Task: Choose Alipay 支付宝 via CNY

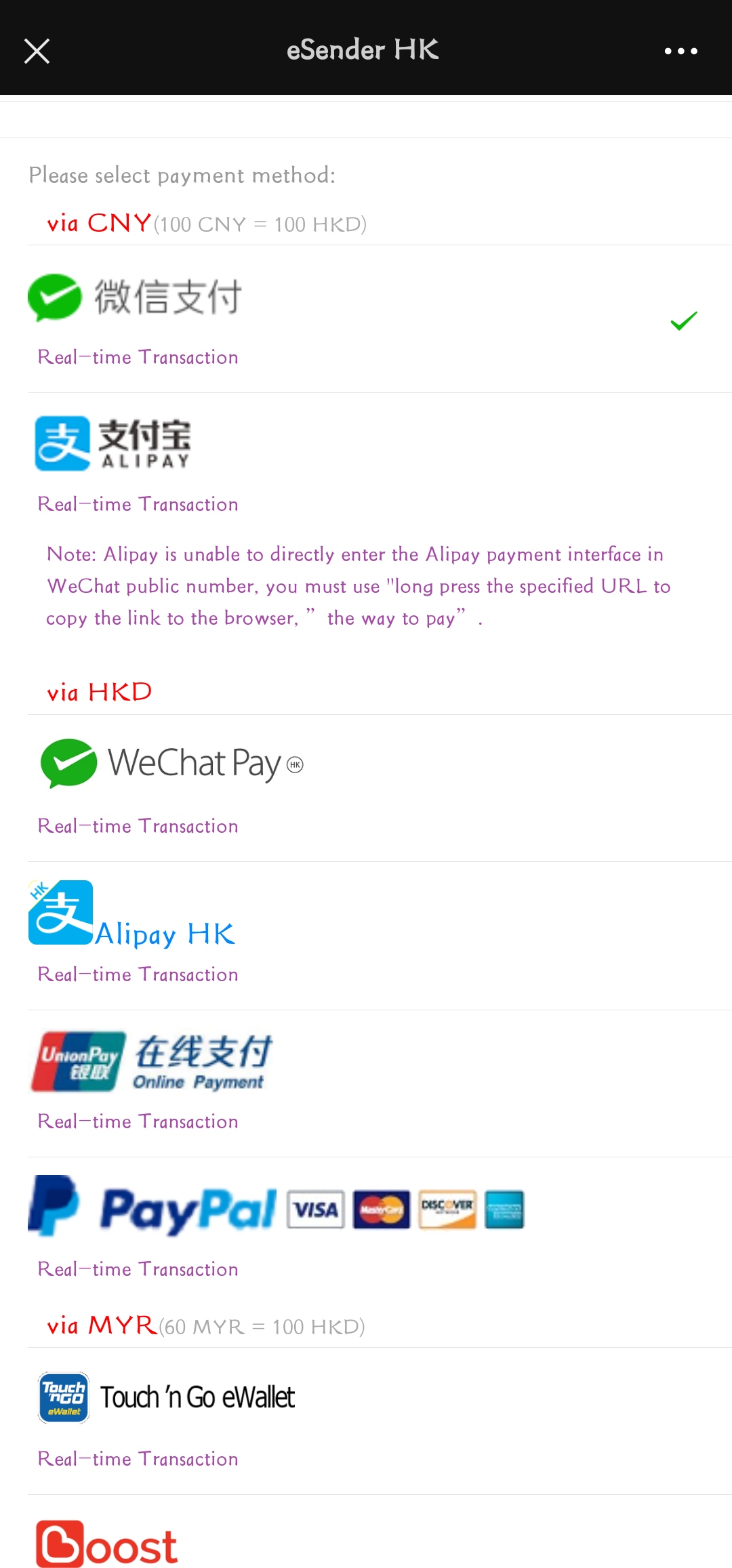Action: coord(380,466)
